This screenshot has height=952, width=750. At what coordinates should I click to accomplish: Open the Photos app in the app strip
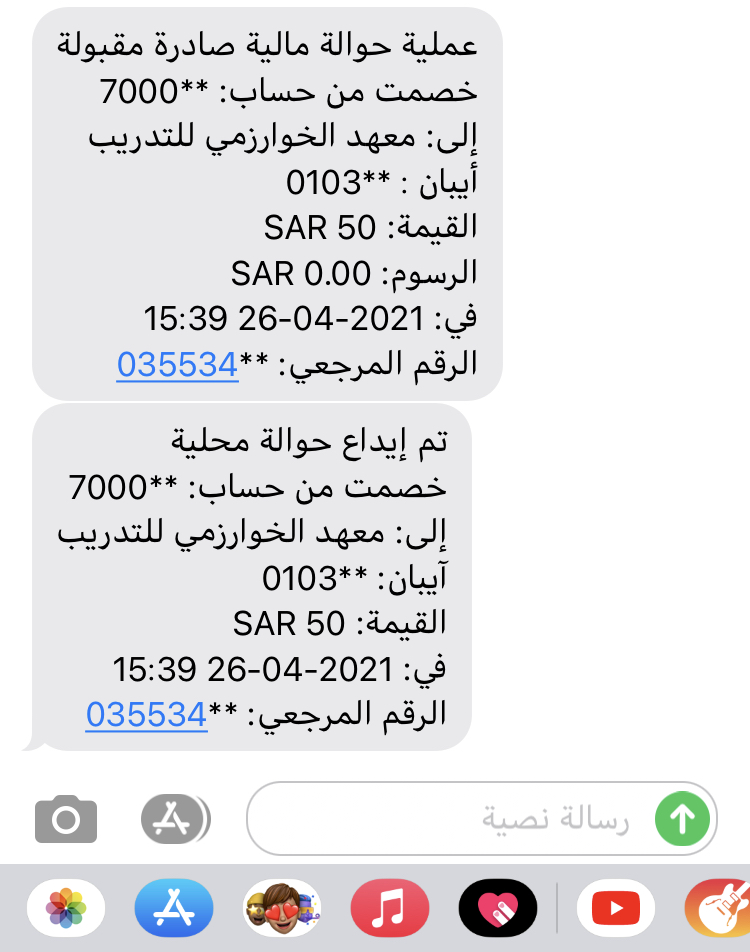(x=66, y=909)
